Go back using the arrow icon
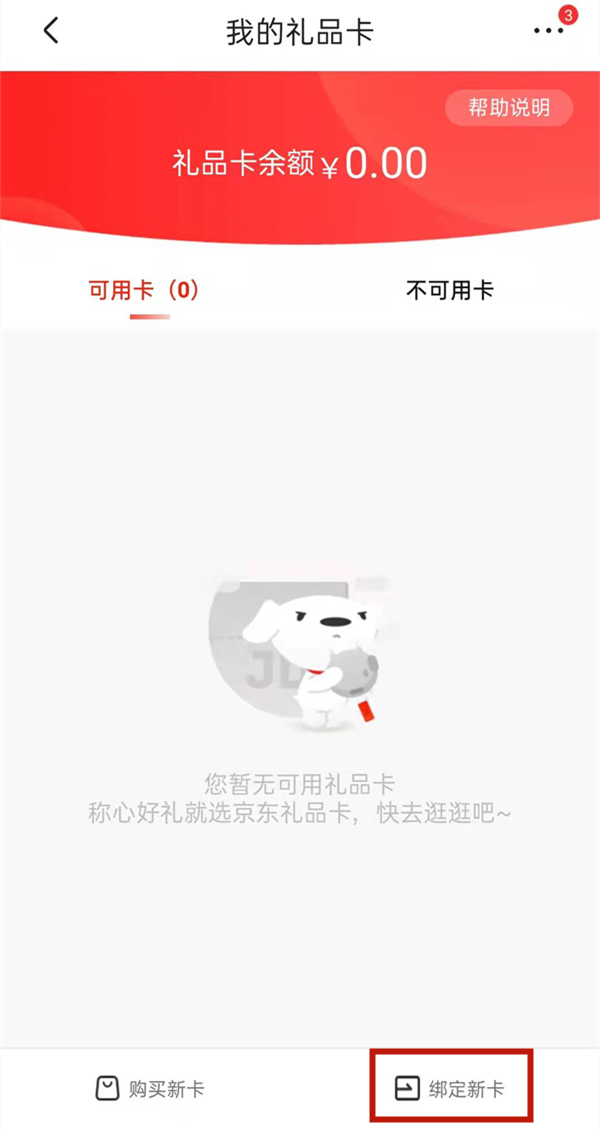600x1130 pixels. point(51,31)
